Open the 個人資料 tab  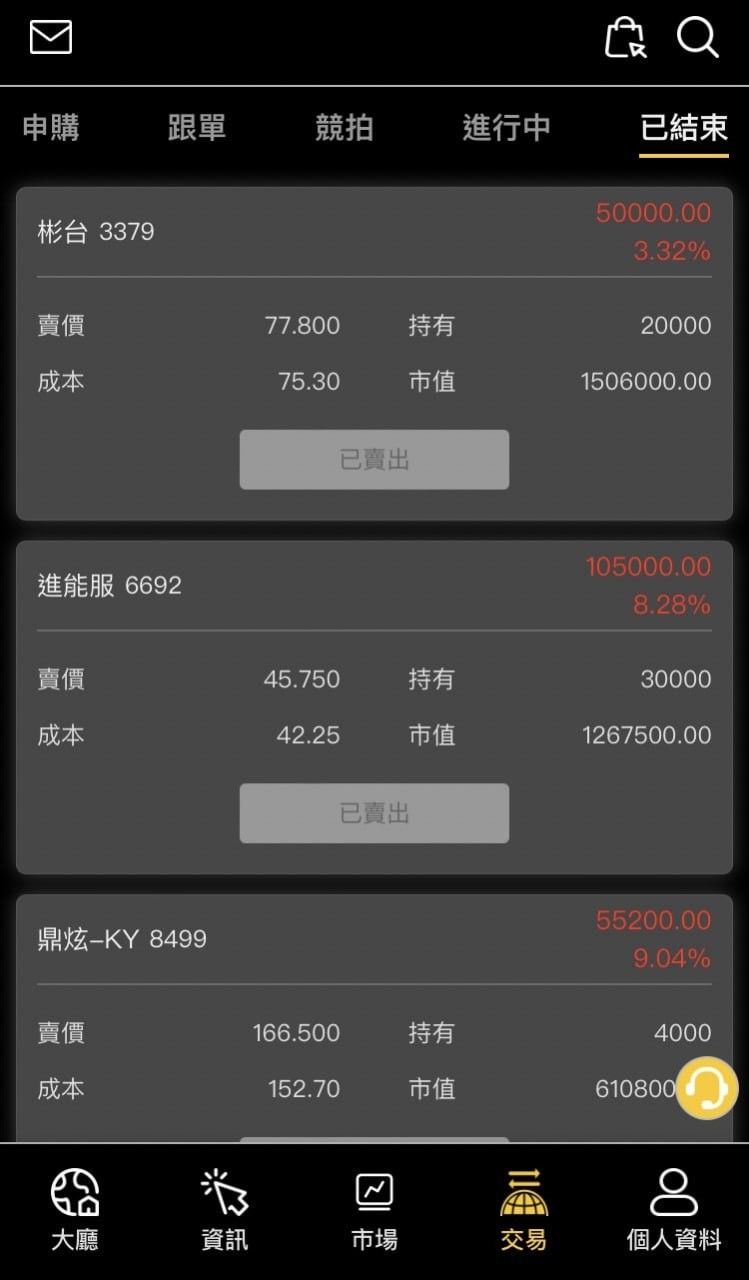pos(673,1210)
